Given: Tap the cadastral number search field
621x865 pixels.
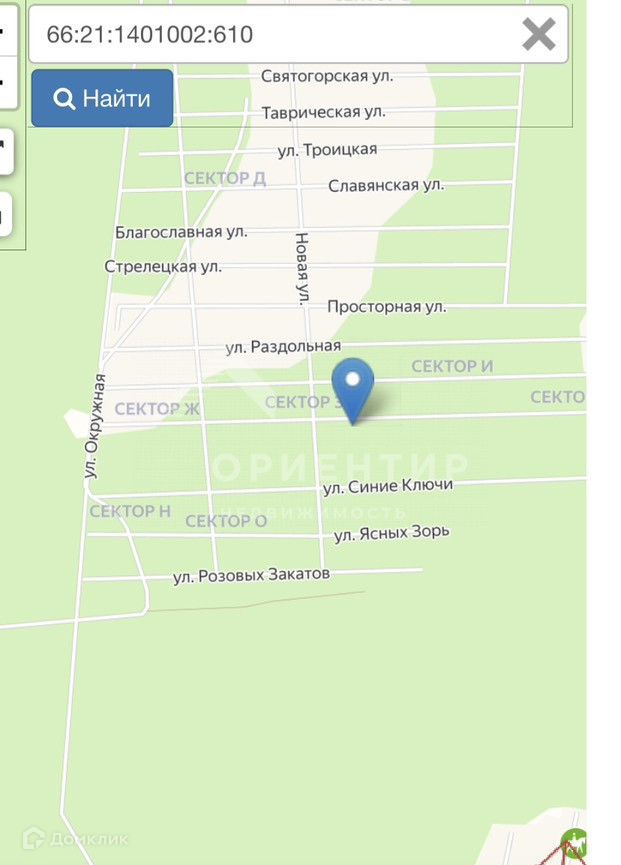Looking at the screenshot, I should pyautogui.click(x=270, y=35).
